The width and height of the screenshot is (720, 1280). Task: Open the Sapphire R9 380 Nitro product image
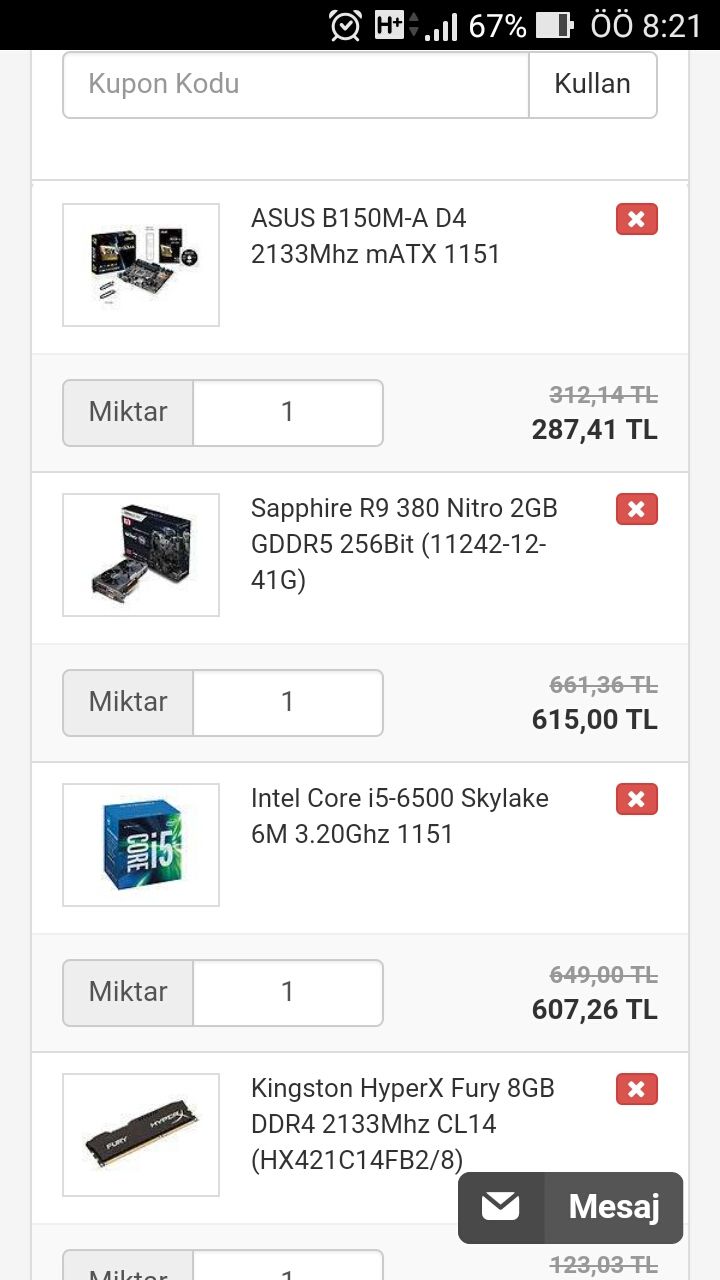point(141,555)
